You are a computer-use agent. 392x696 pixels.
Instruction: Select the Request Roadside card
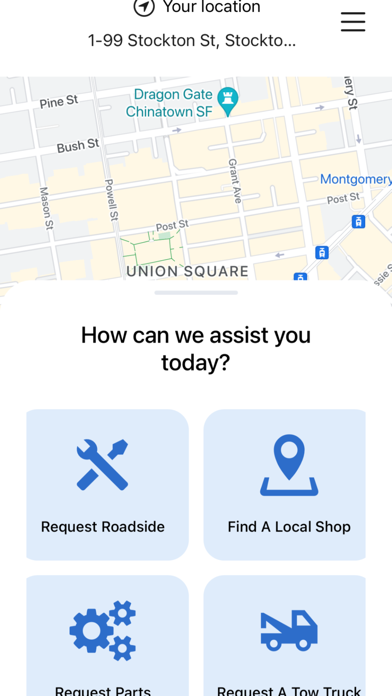[107, 485]
